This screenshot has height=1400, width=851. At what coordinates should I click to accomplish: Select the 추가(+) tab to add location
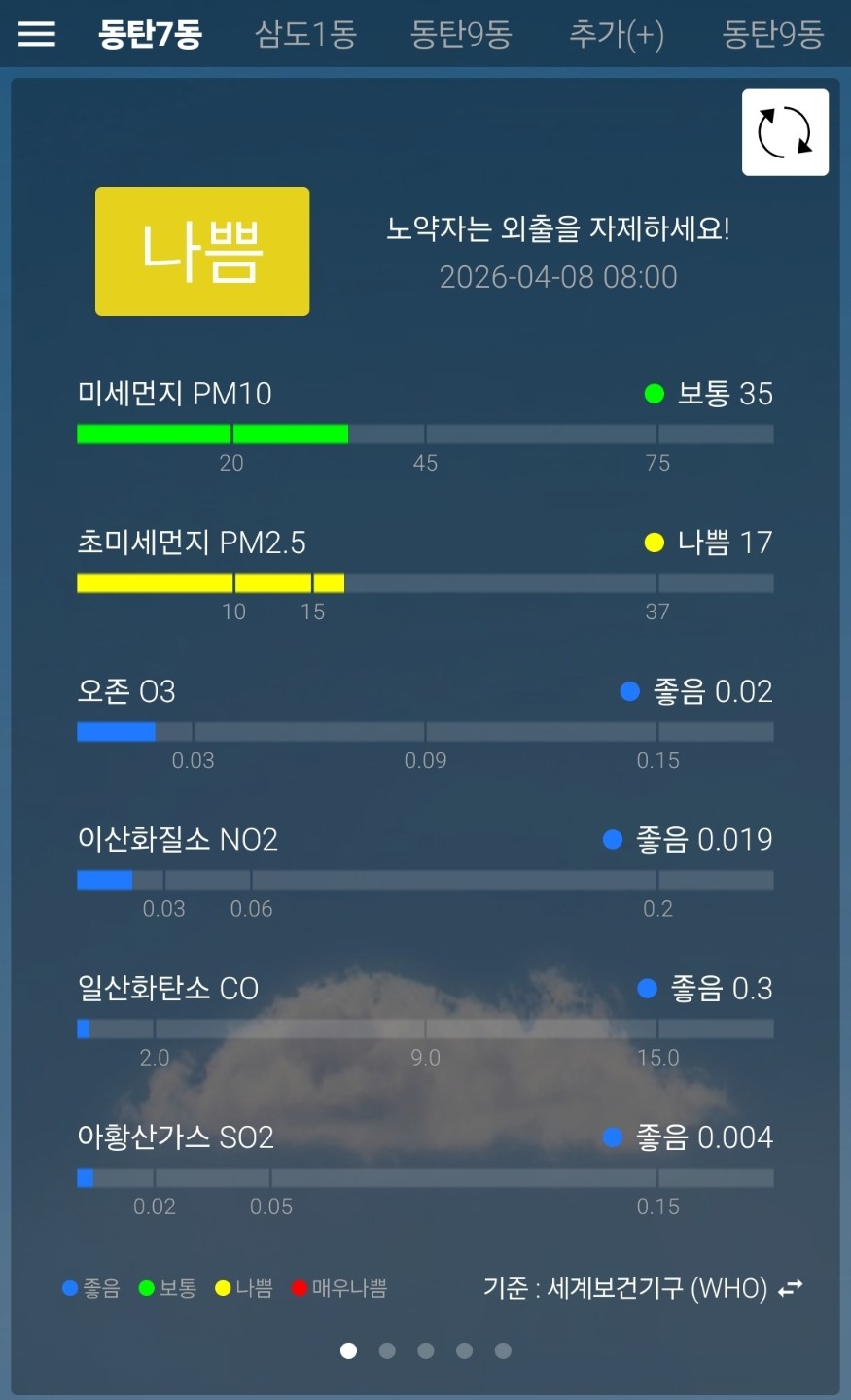tap(617, 34)
